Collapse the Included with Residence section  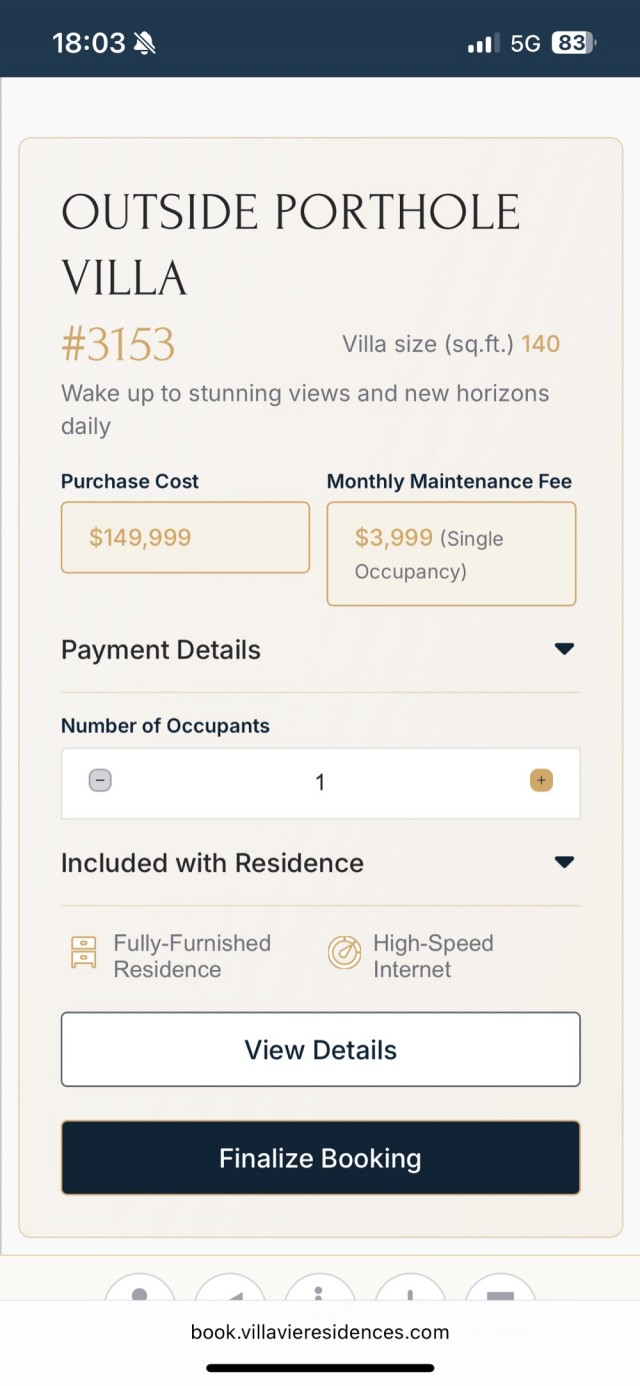click(x=563, y=862)
